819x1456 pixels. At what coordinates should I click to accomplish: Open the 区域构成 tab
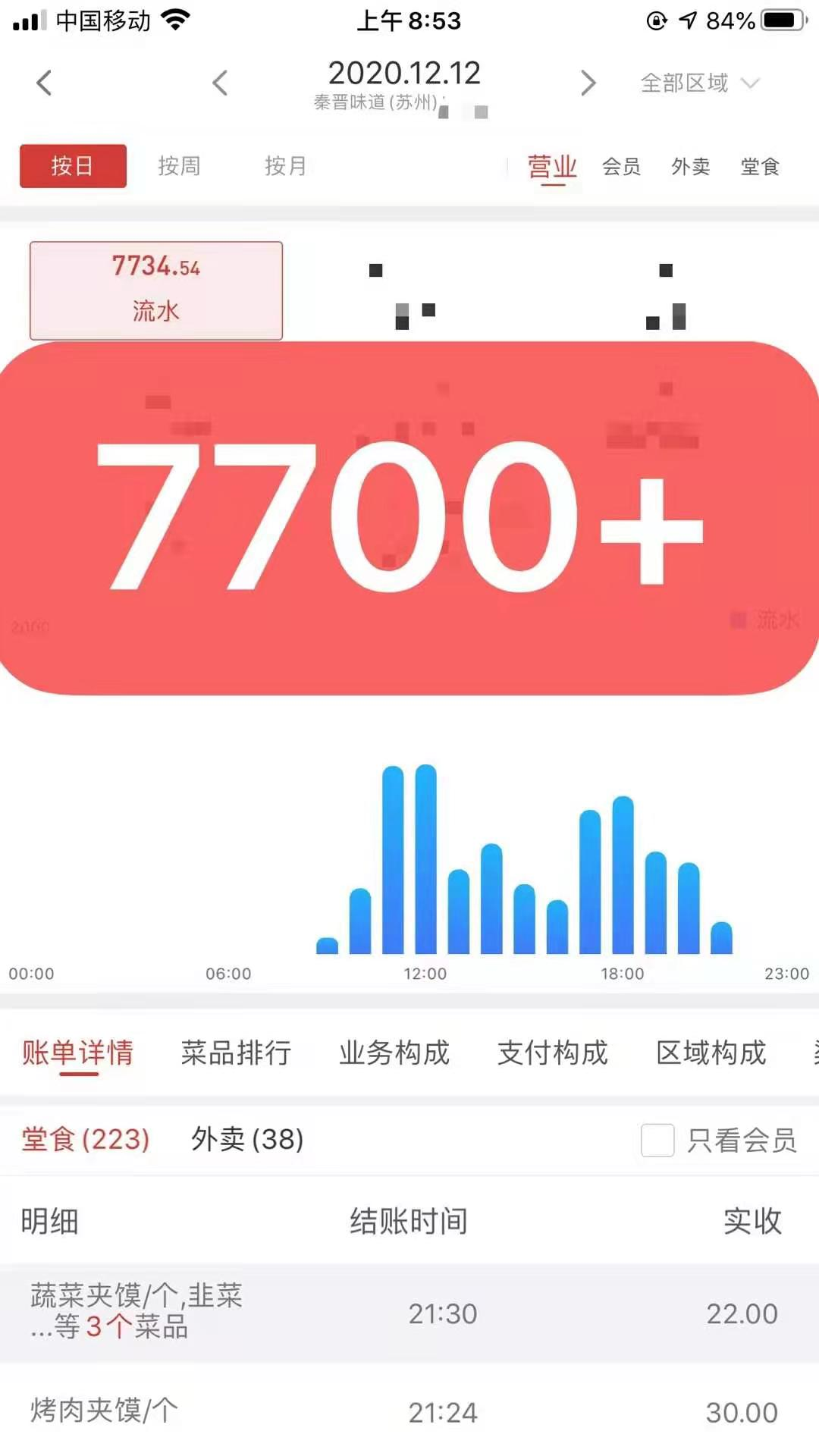click(711, 1053)
